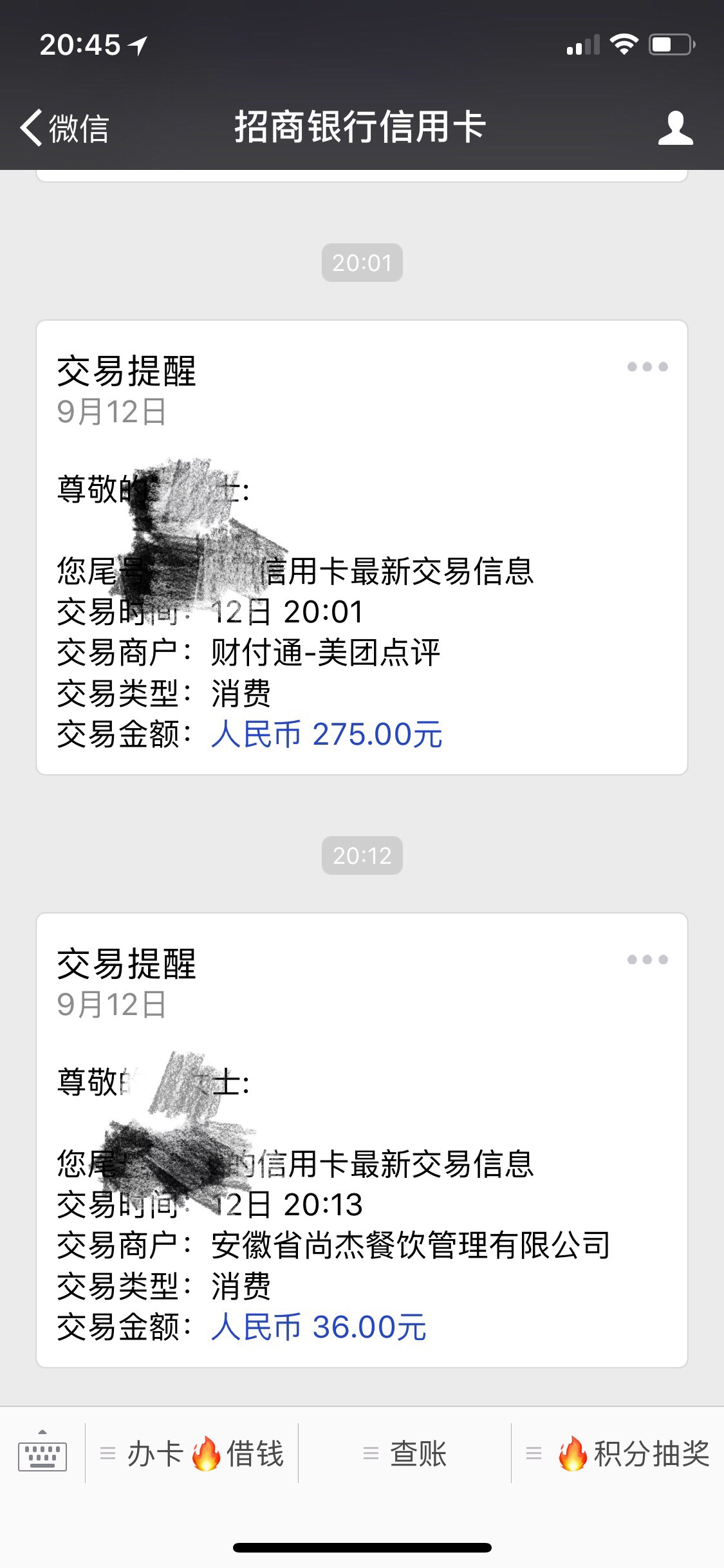Open more options on the 20:01 transaction card
The width and height of the screenshot is (724, 1568).
(x=647, y=367)
